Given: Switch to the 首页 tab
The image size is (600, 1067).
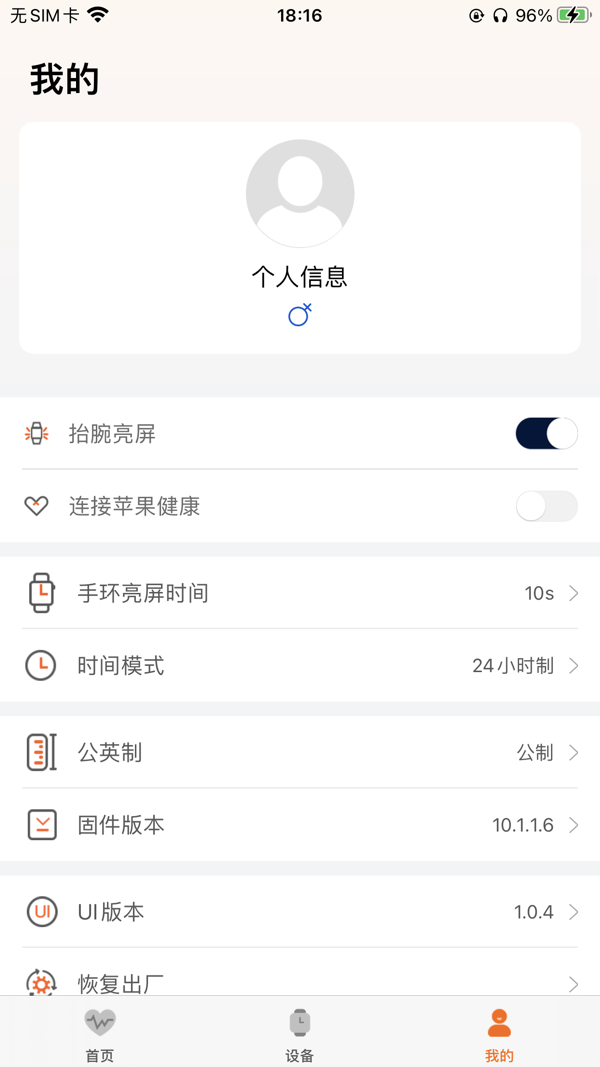Looking at the screenshot, I should 100,1033.
